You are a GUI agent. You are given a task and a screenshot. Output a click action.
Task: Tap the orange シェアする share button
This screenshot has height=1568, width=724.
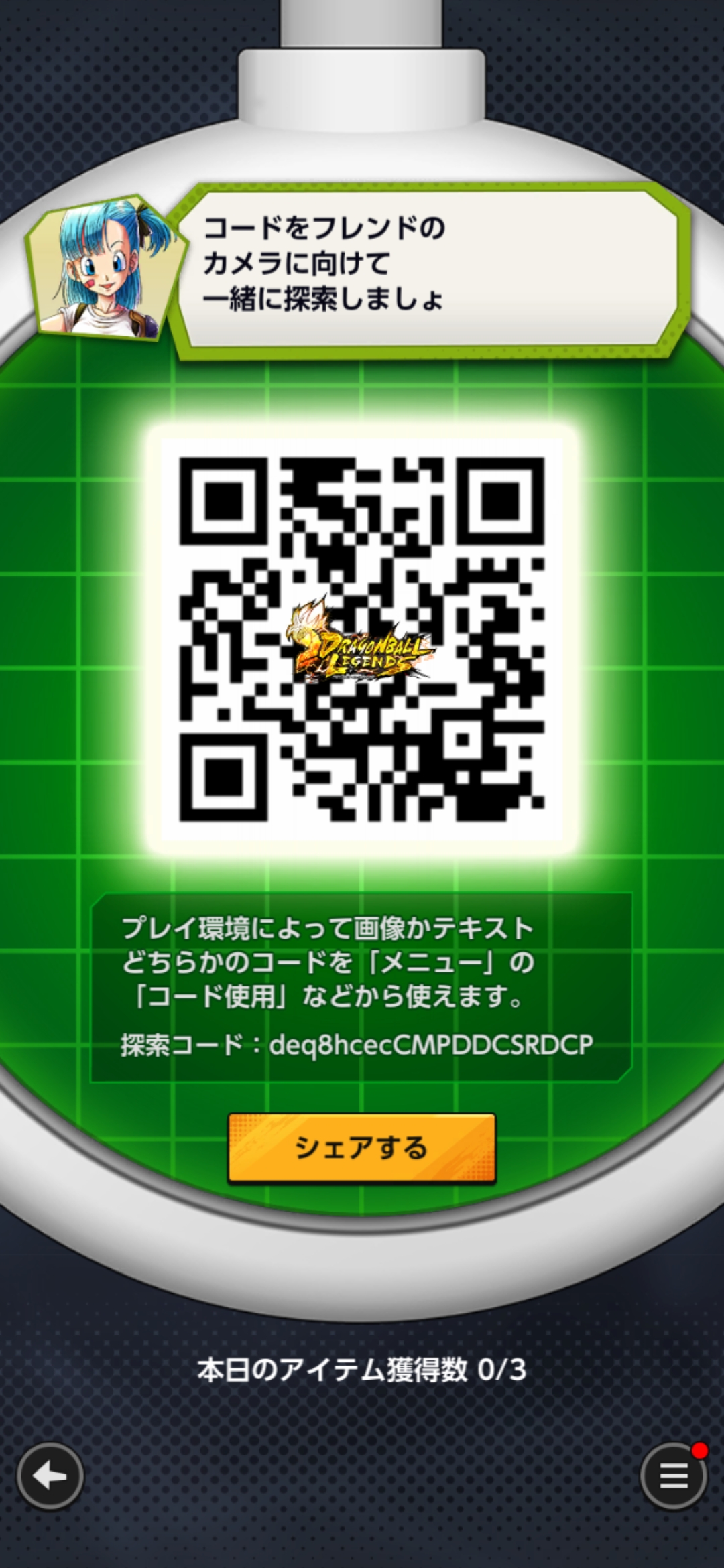point(361,1148)
